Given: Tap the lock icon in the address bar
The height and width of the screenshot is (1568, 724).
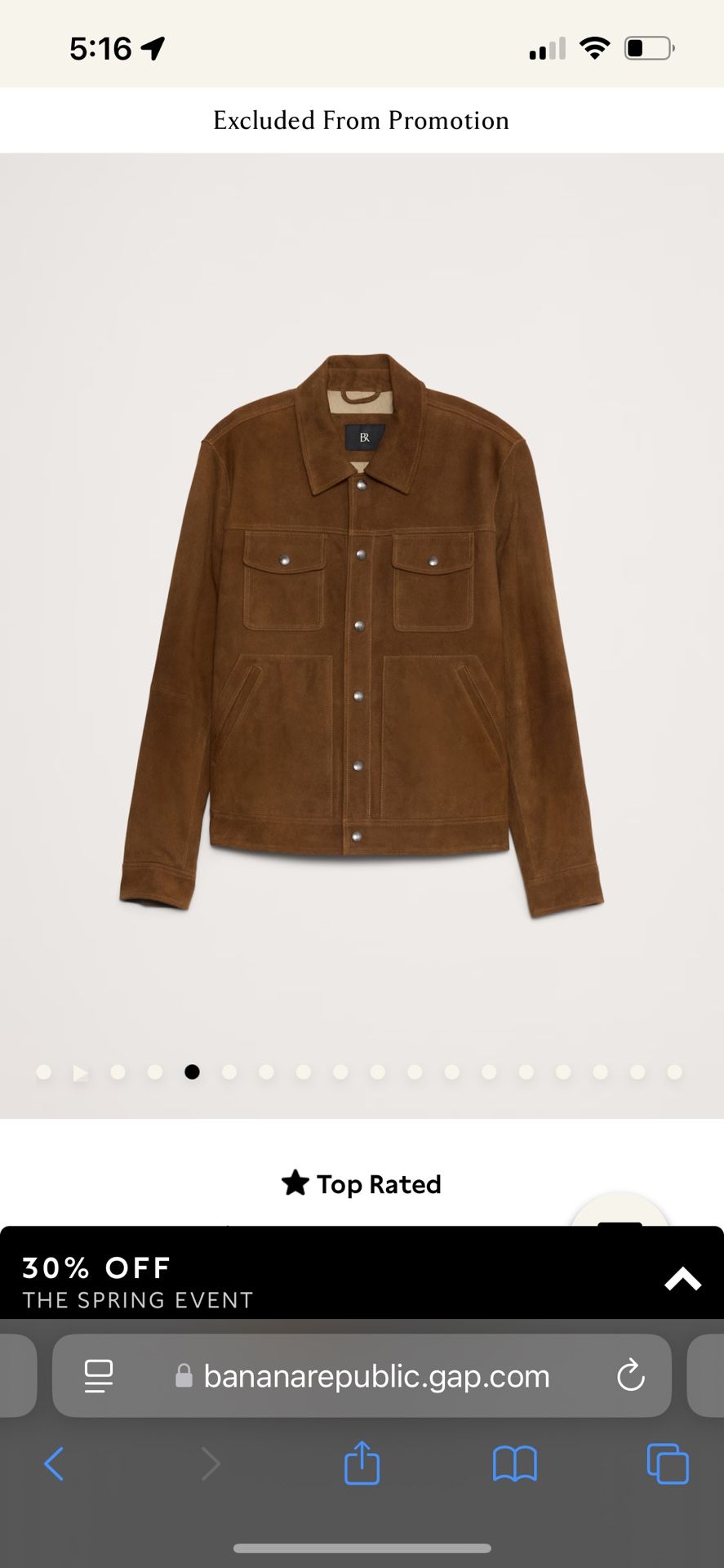Looking at the screenshot, I should coord(183,1376).
